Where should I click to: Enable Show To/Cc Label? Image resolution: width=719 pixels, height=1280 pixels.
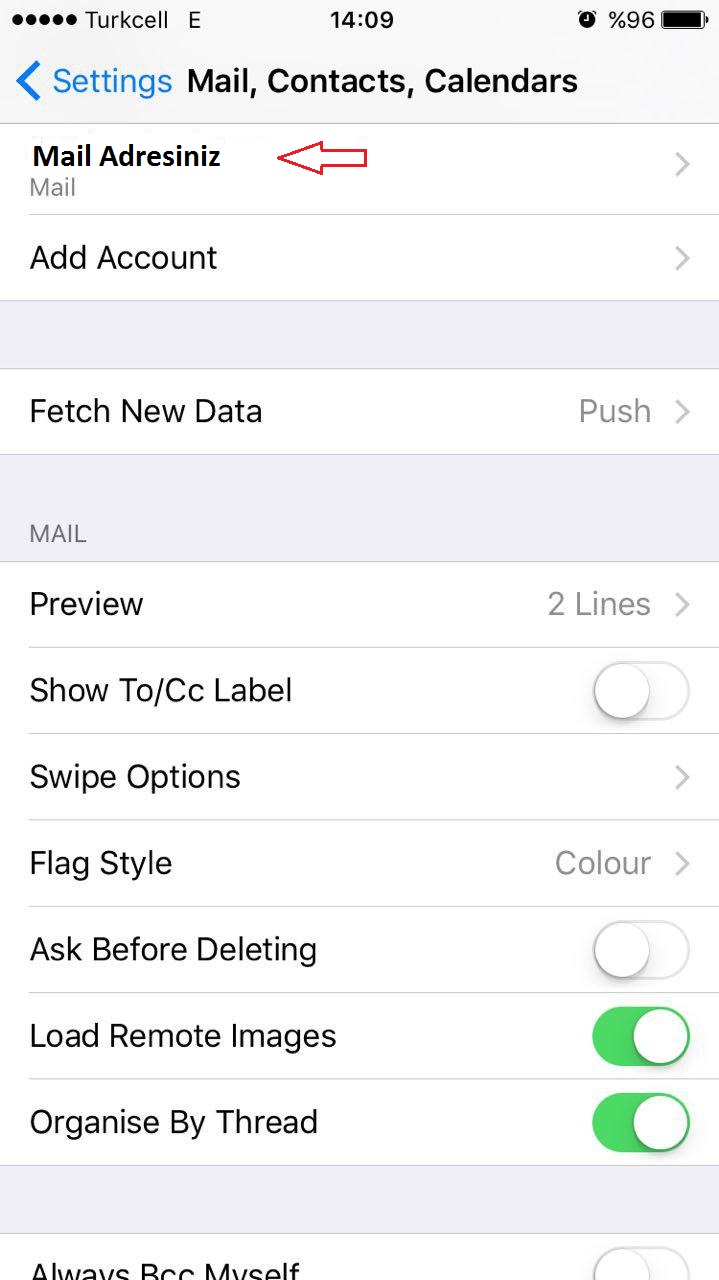point(640,690)
